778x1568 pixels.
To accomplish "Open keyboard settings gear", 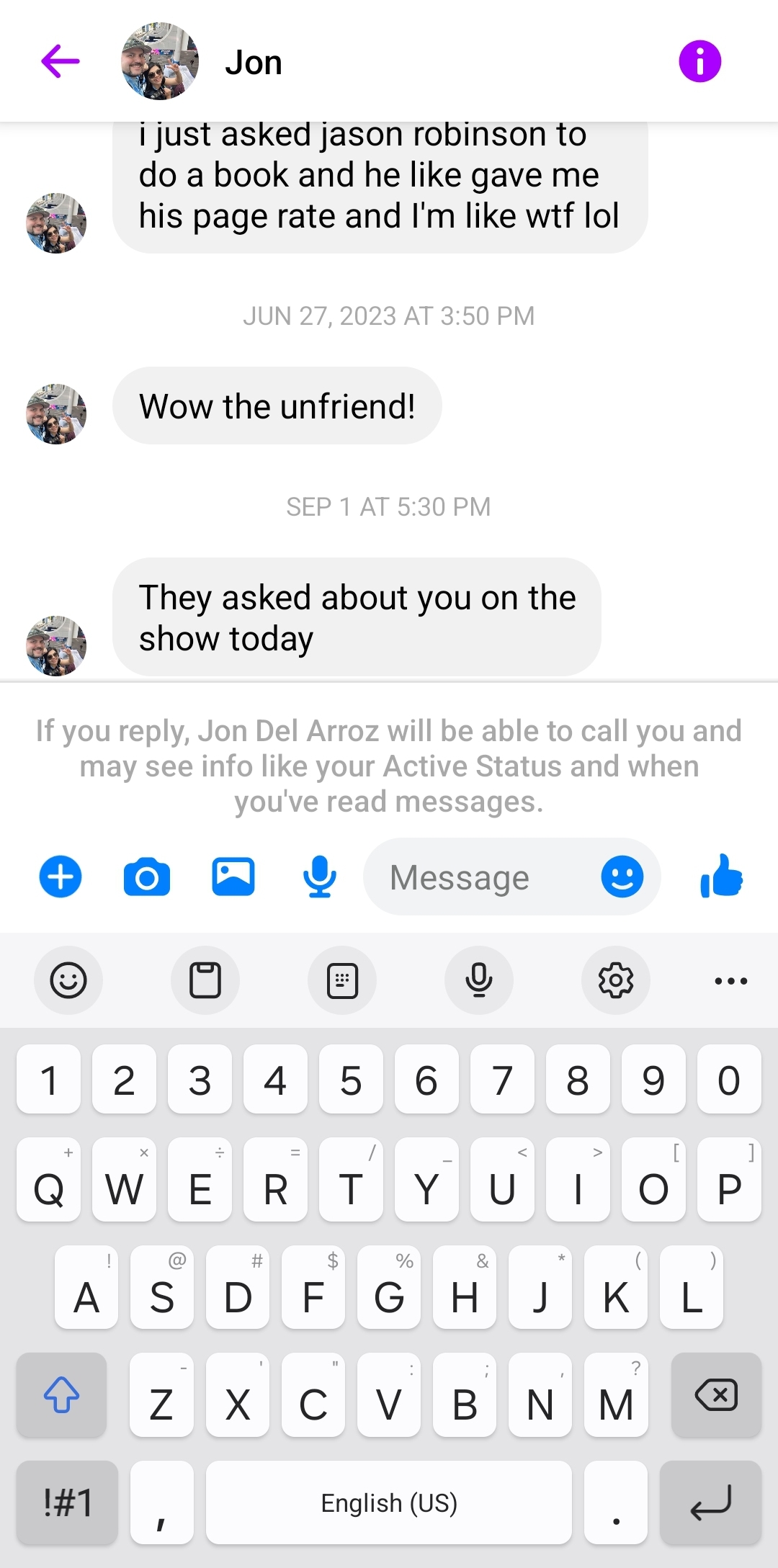I will 616,980.
